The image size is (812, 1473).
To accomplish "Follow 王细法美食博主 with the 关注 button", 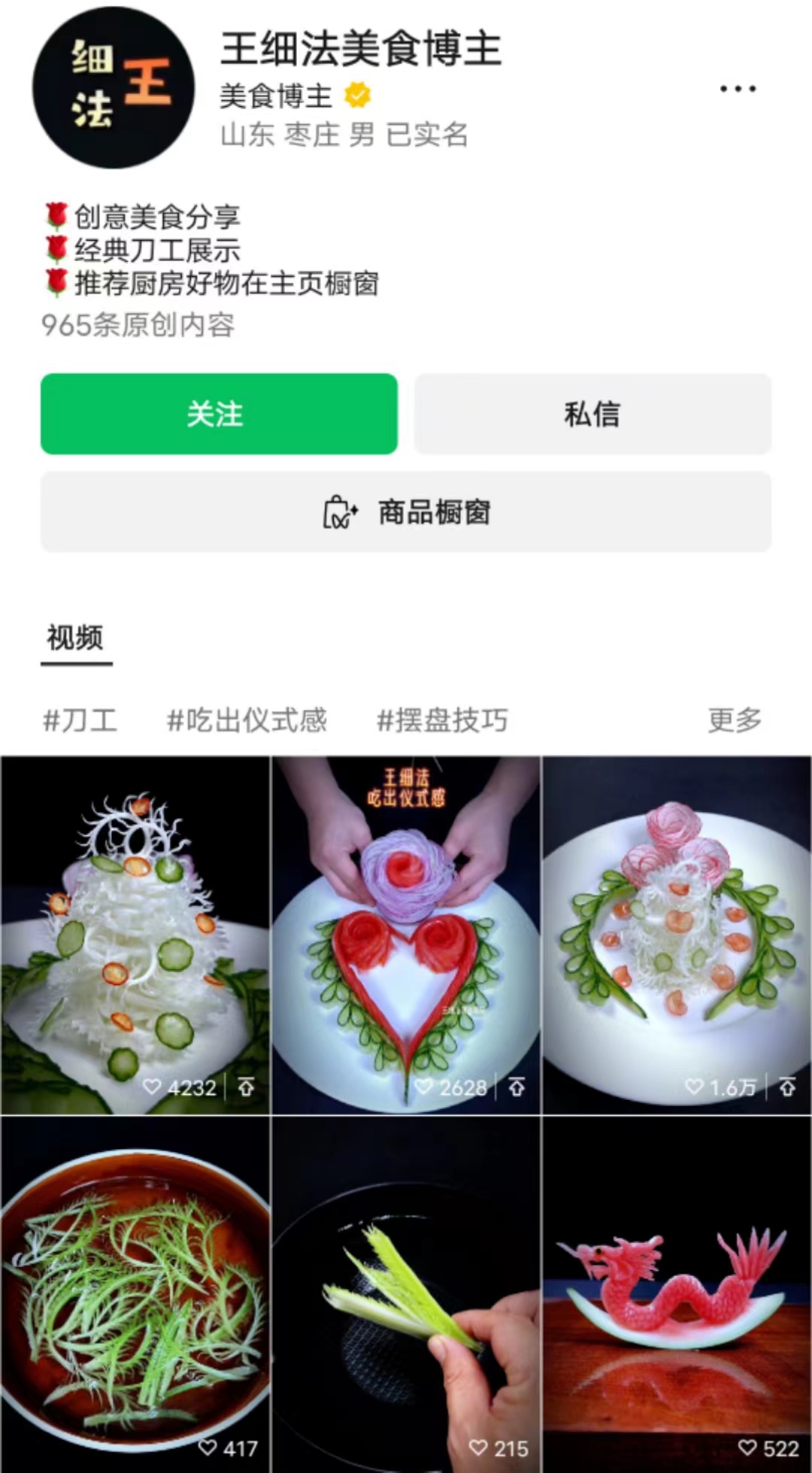I will [x=219, y=414].
